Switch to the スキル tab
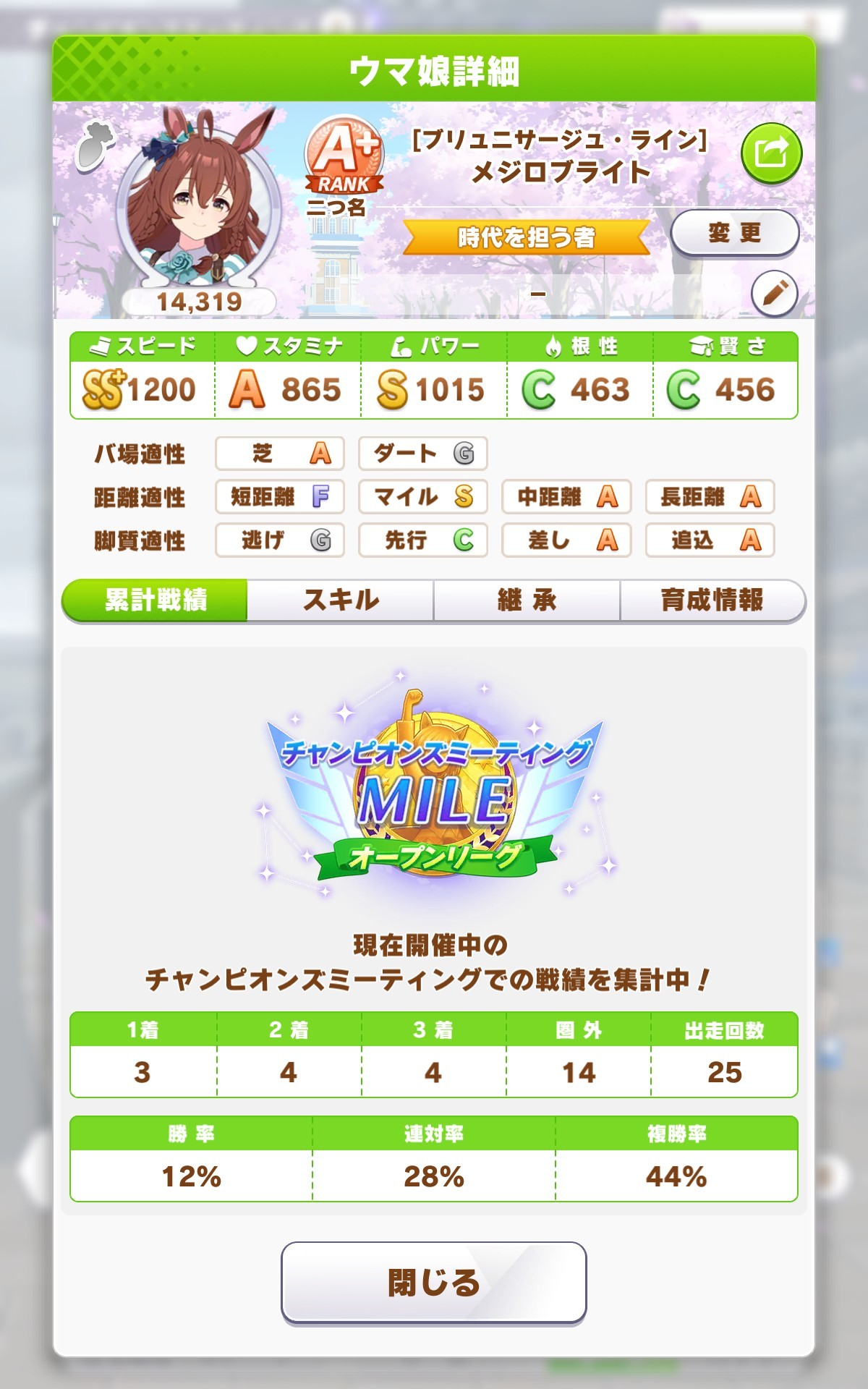The image size is (868, 1389). coord(341,600)
